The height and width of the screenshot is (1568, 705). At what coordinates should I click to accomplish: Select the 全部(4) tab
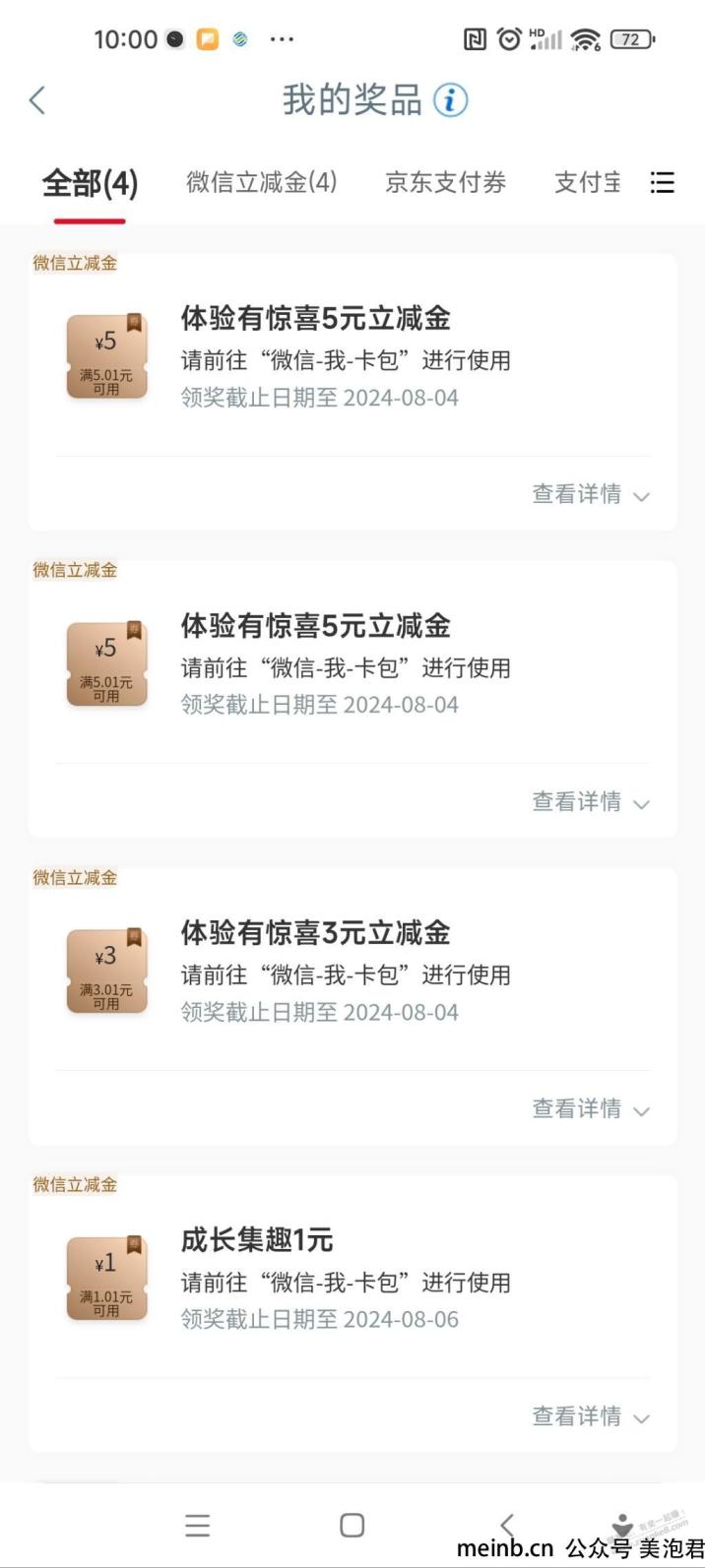point(90,183)
